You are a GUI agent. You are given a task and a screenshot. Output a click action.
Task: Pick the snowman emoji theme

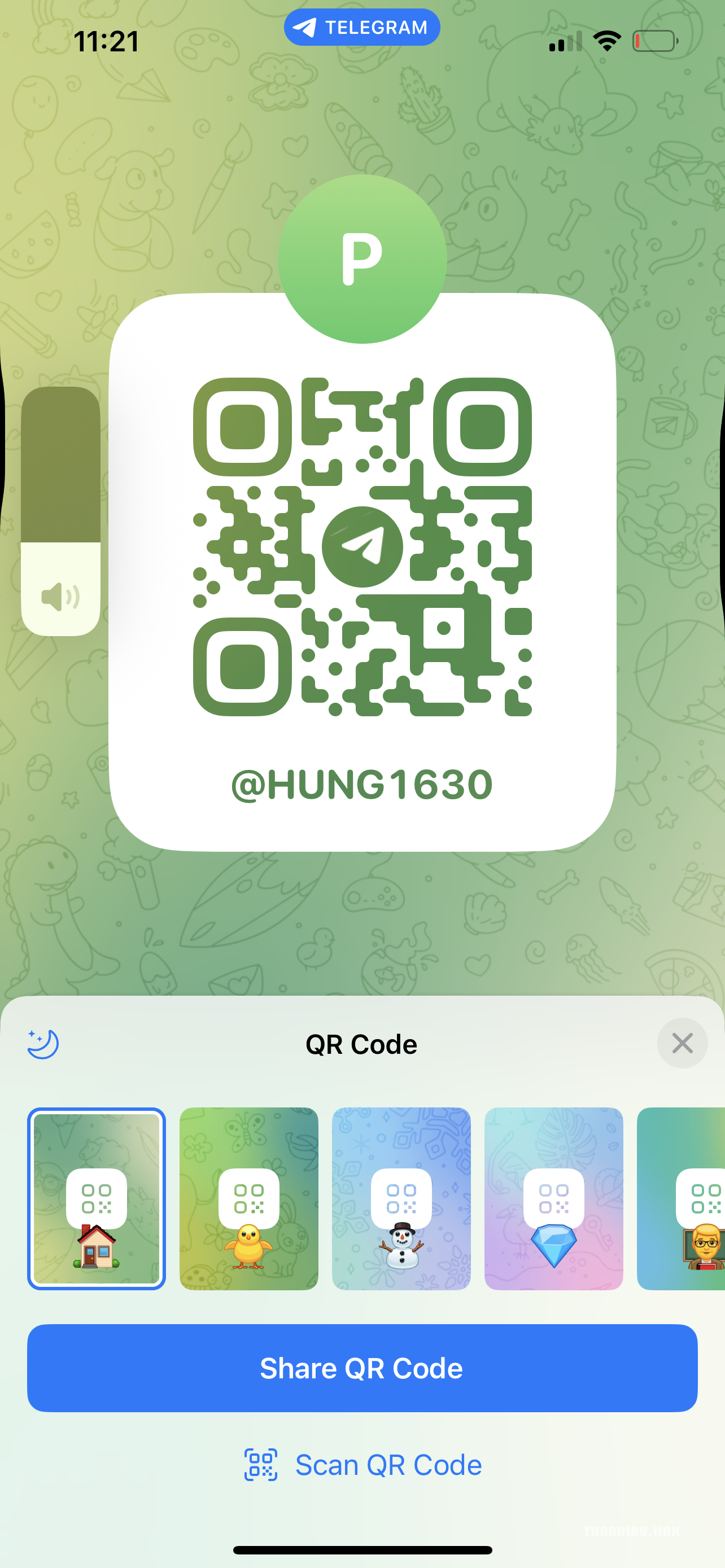[401, 1198]
